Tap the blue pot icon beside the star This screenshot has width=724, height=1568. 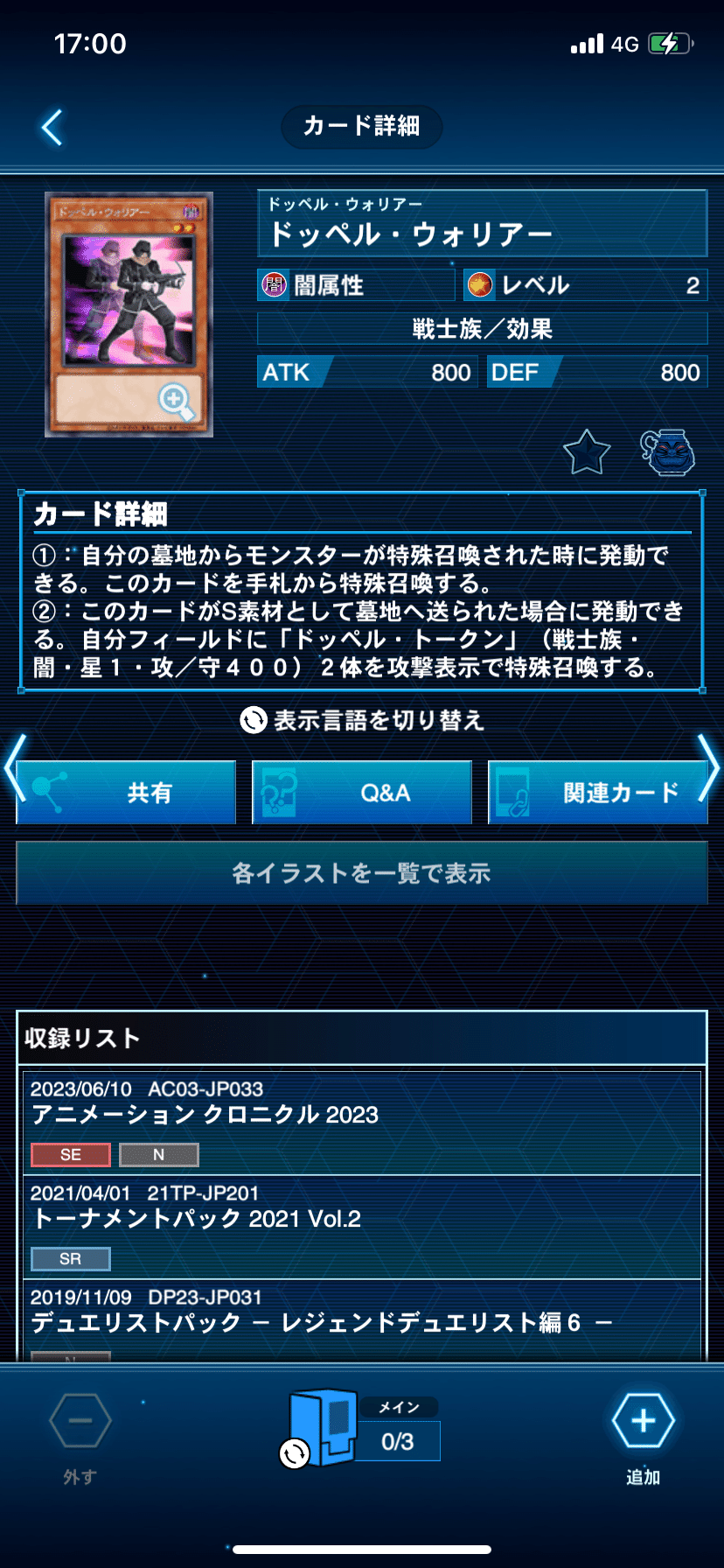668,452
